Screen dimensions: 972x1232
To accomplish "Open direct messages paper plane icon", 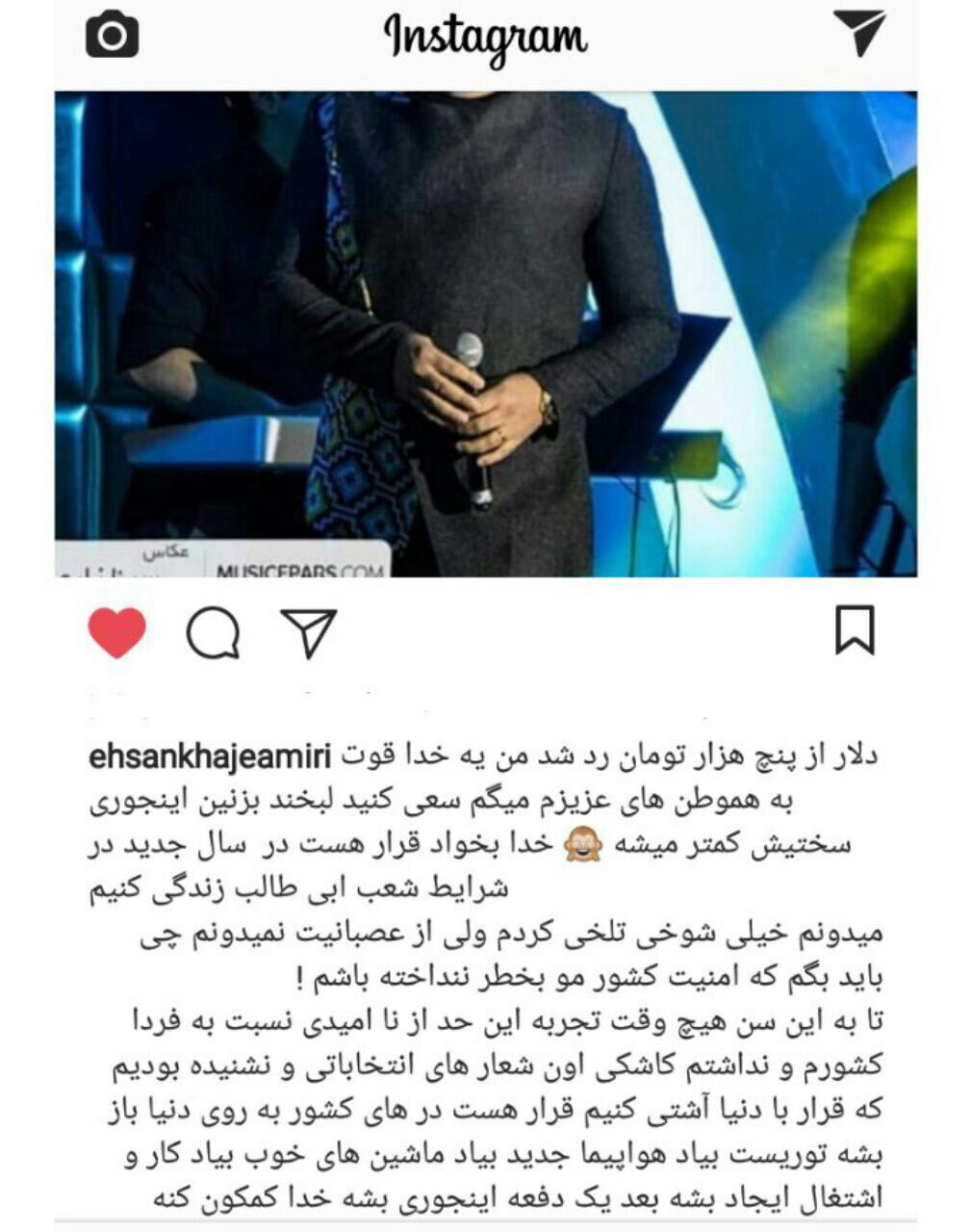I will (857, 34).
